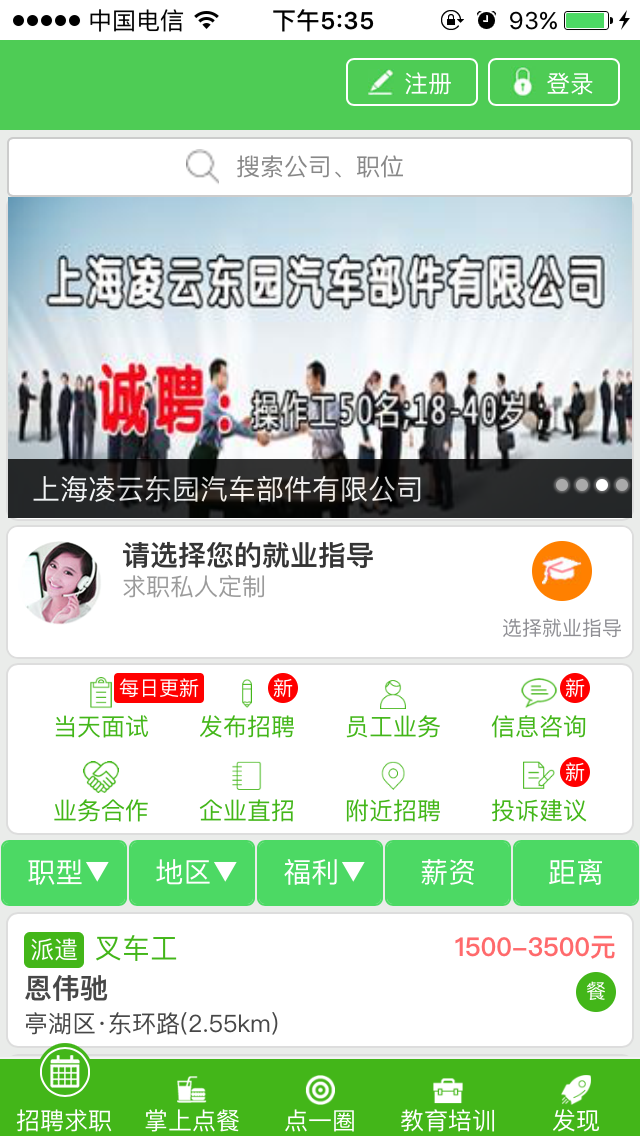640x1136 pixels.
Task: Tap 信息咨询 information consulting
Action: pyautogui.click(x=539, y=709)
